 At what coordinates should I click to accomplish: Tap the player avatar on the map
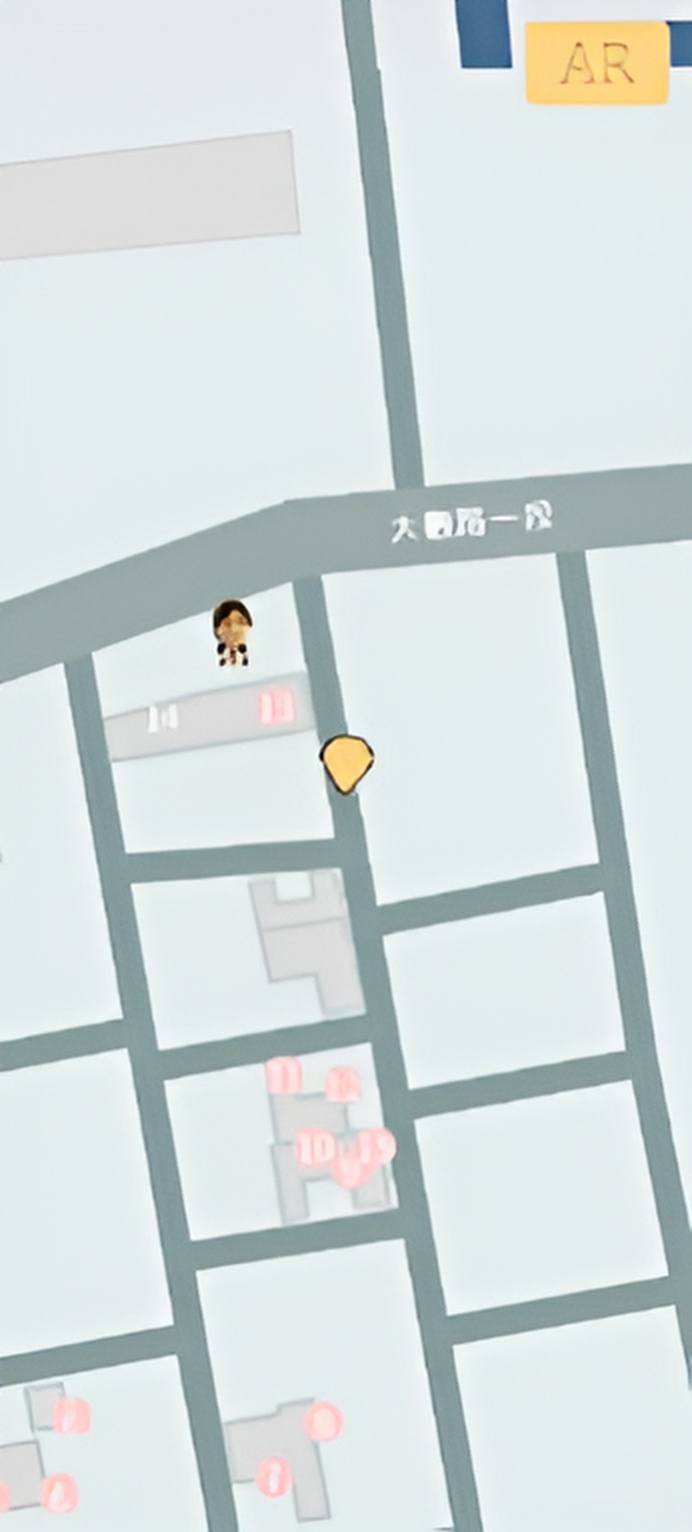[232, 633]
